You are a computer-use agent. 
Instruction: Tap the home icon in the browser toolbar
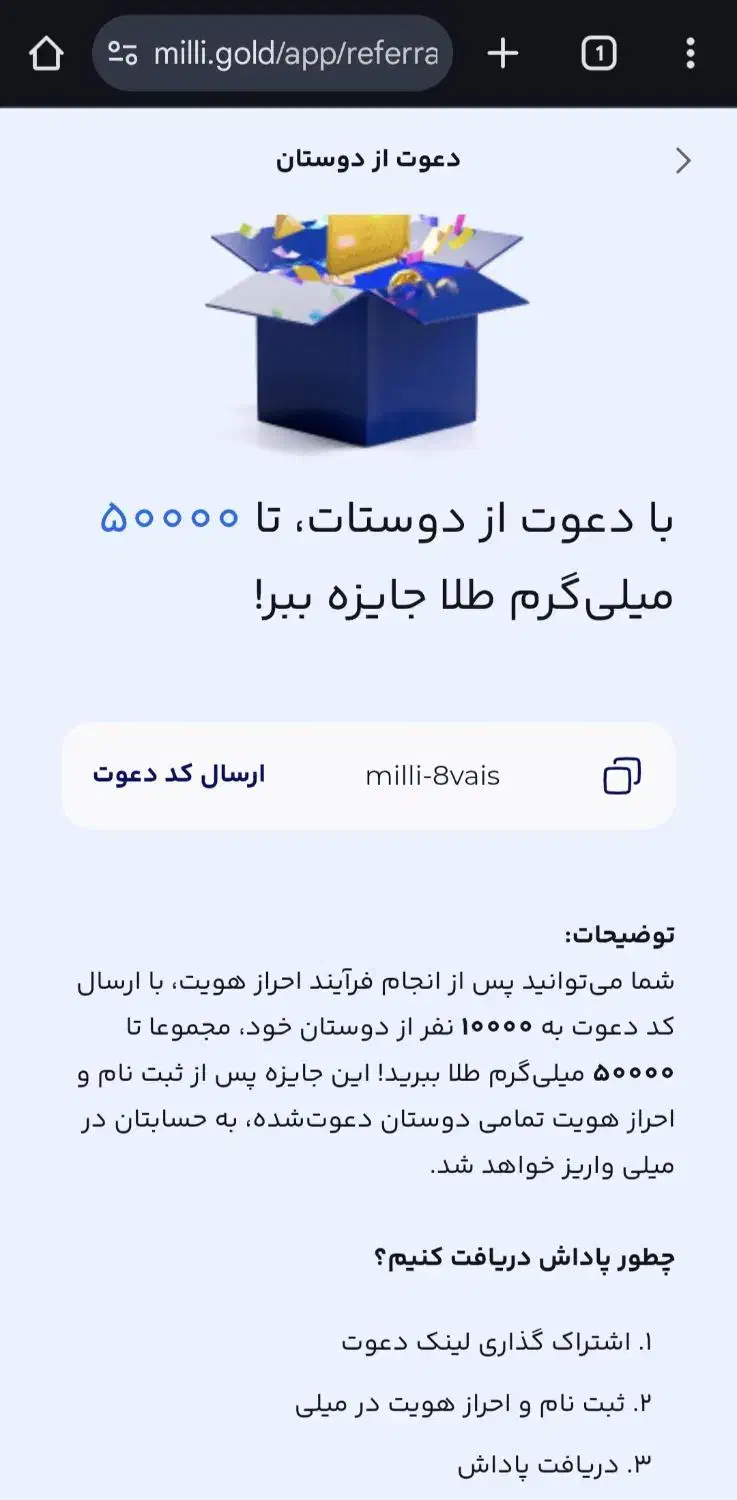pyautogui.click(x=44, y=54)
